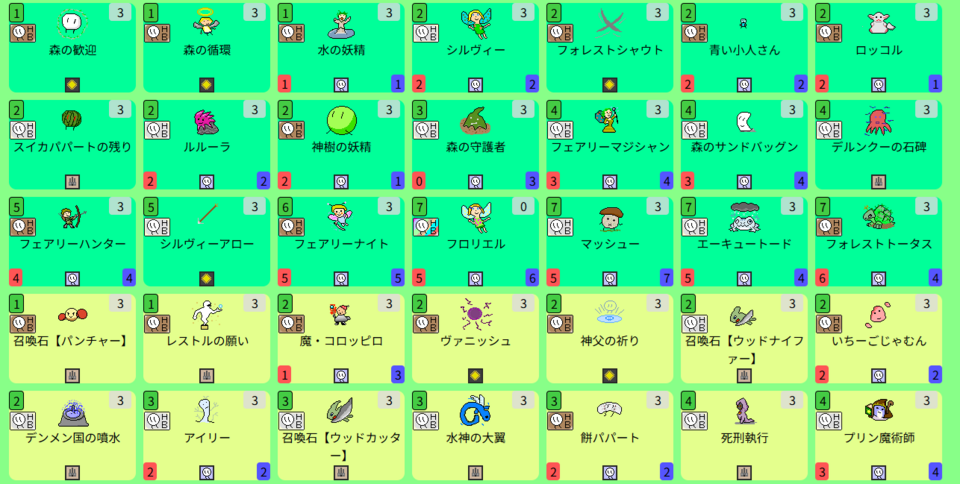Tap the フェアリーハンター card
The width and height of the screenshot is (960, 484).
point(72,242)
